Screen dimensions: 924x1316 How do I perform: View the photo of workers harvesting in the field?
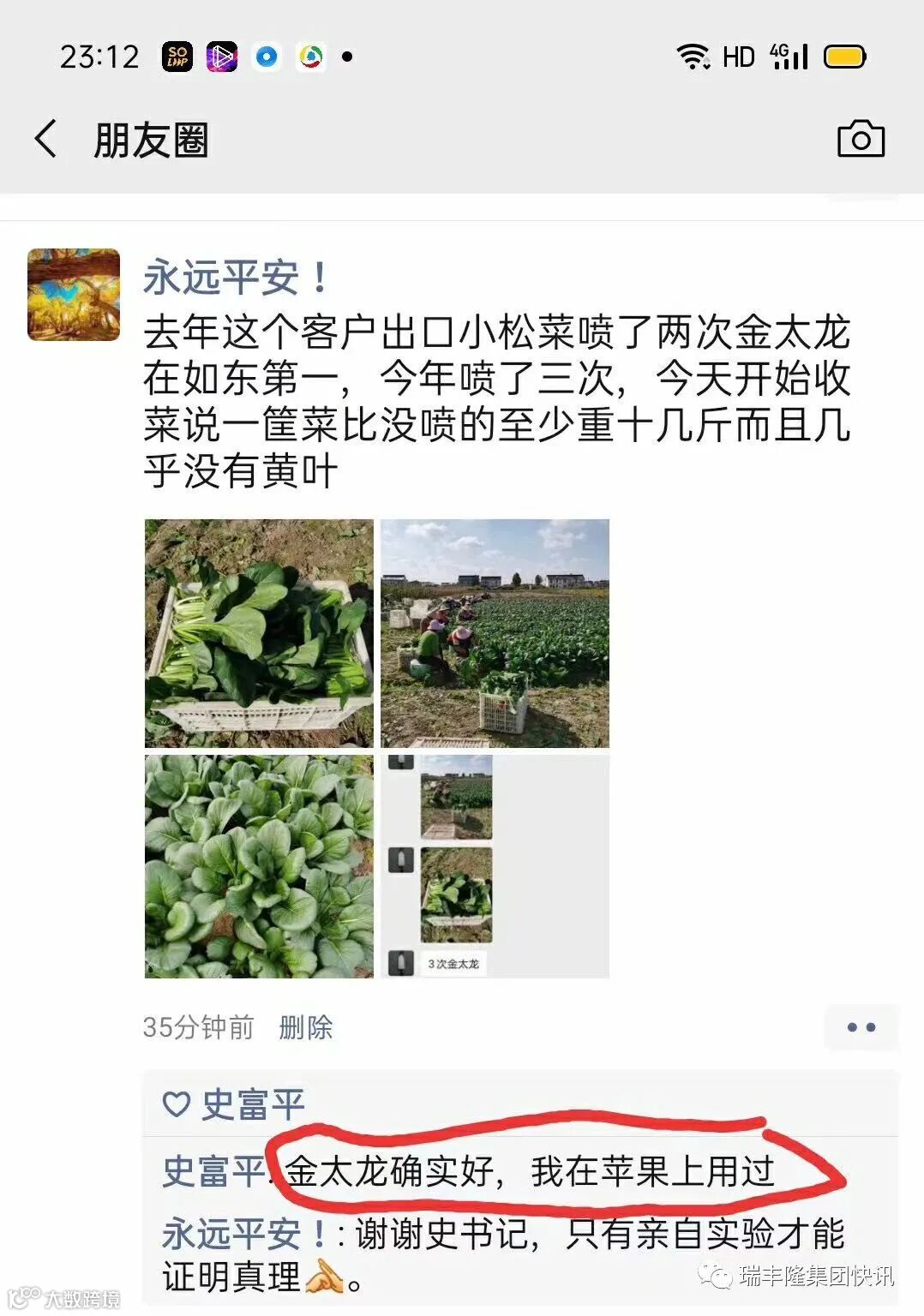tap(495, 633)
